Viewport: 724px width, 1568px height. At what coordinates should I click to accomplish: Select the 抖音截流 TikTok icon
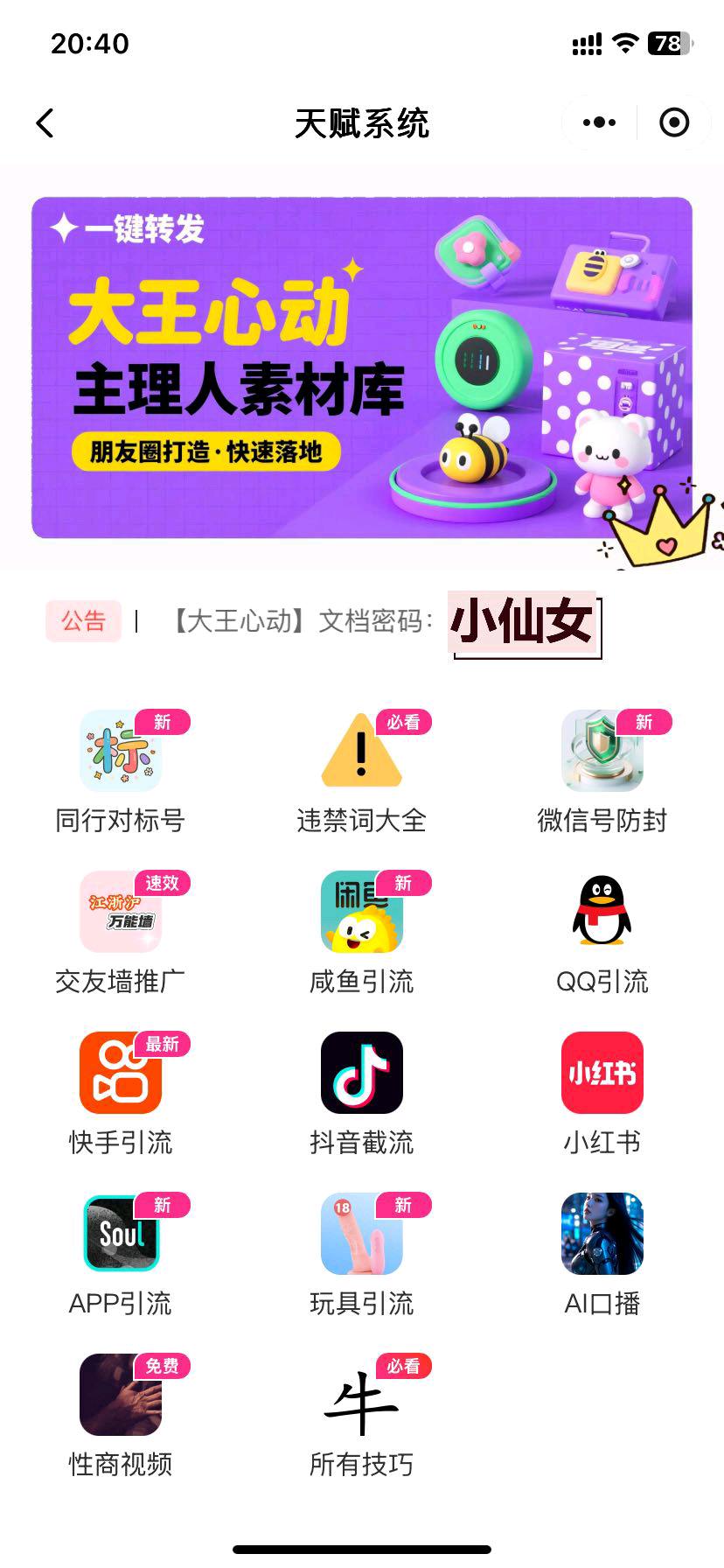(x=362, y=1074)
